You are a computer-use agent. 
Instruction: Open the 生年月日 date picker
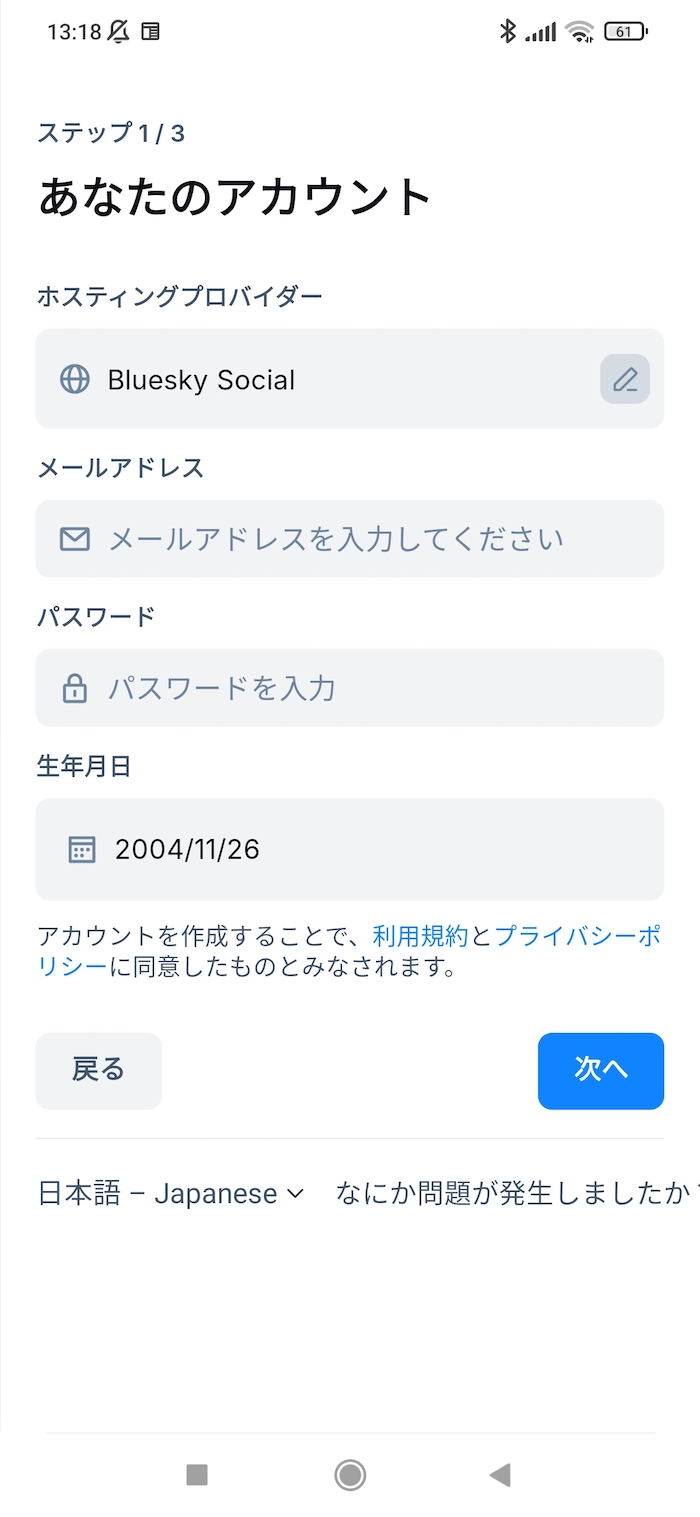(x=350, y=849)
